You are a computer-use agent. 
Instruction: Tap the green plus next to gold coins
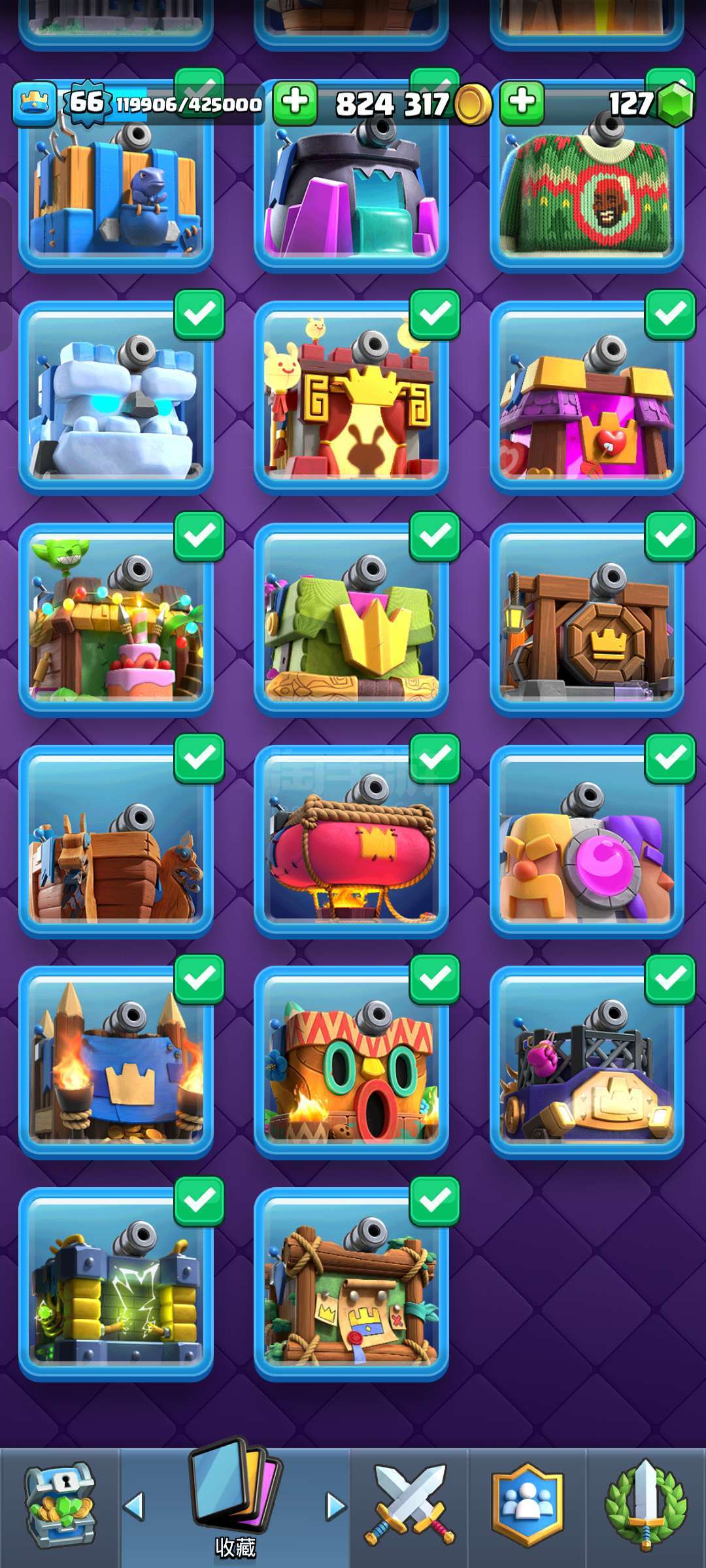[x=295, y=103]
